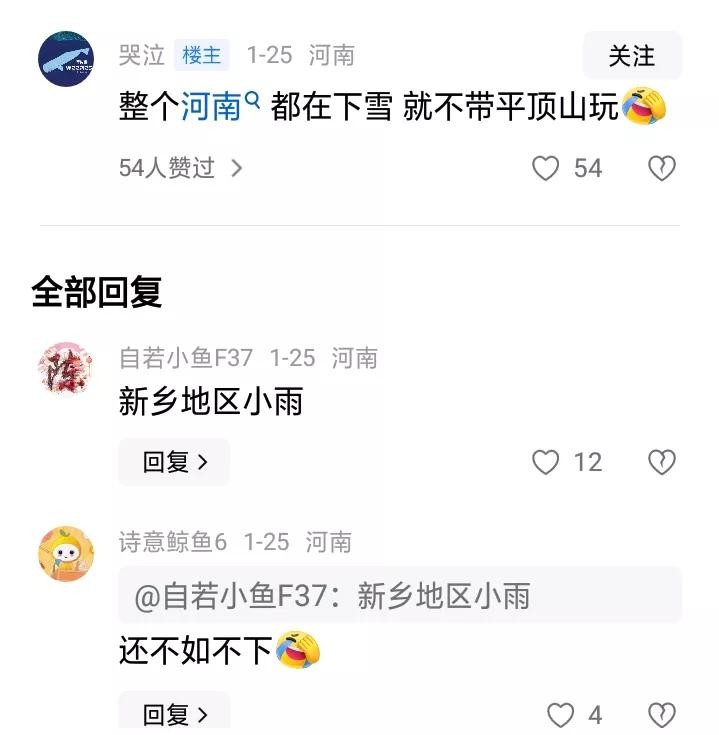719x735 pixels.
Task: Like 诗意鲸鱼6's comment
Action: [561, 715]
